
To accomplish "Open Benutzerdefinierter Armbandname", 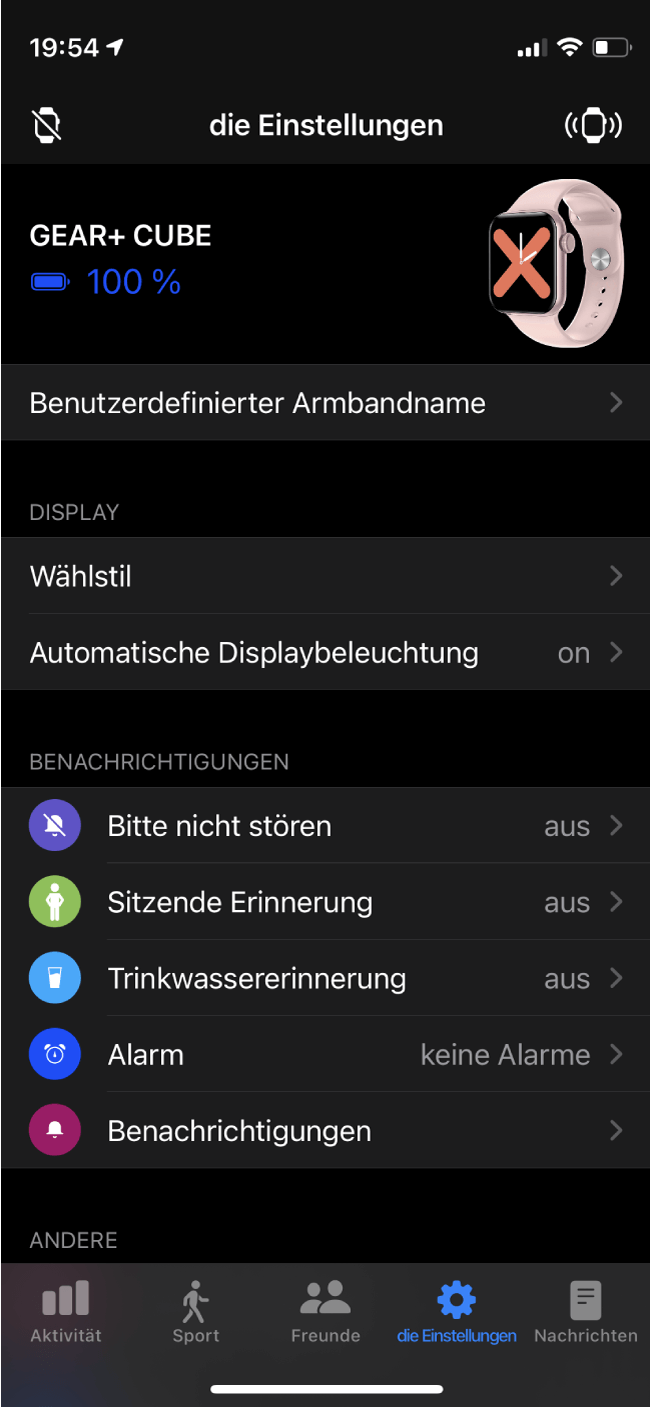I will coord(325,403).
